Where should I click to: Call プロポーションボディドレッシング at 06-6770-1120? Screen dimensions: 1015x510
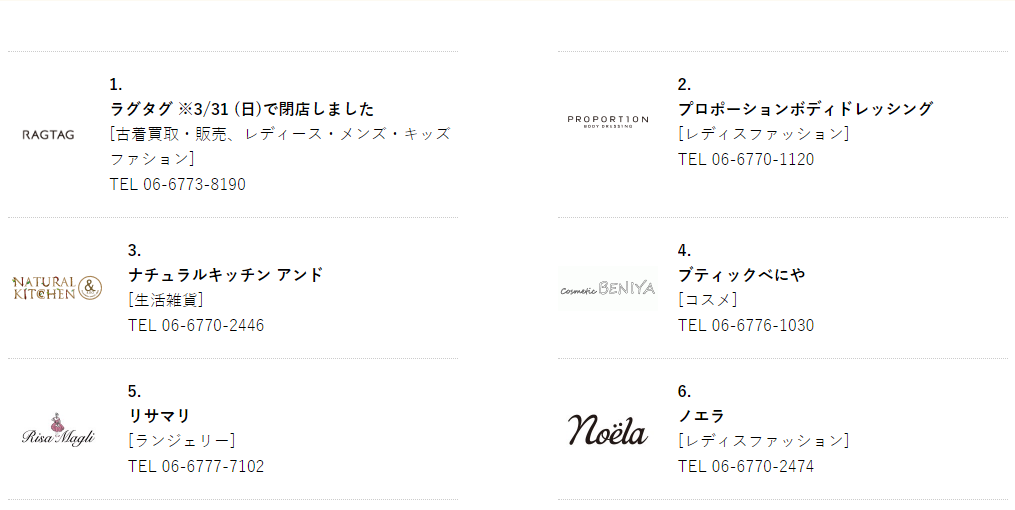pyautogui.click(x=746, y=160)
